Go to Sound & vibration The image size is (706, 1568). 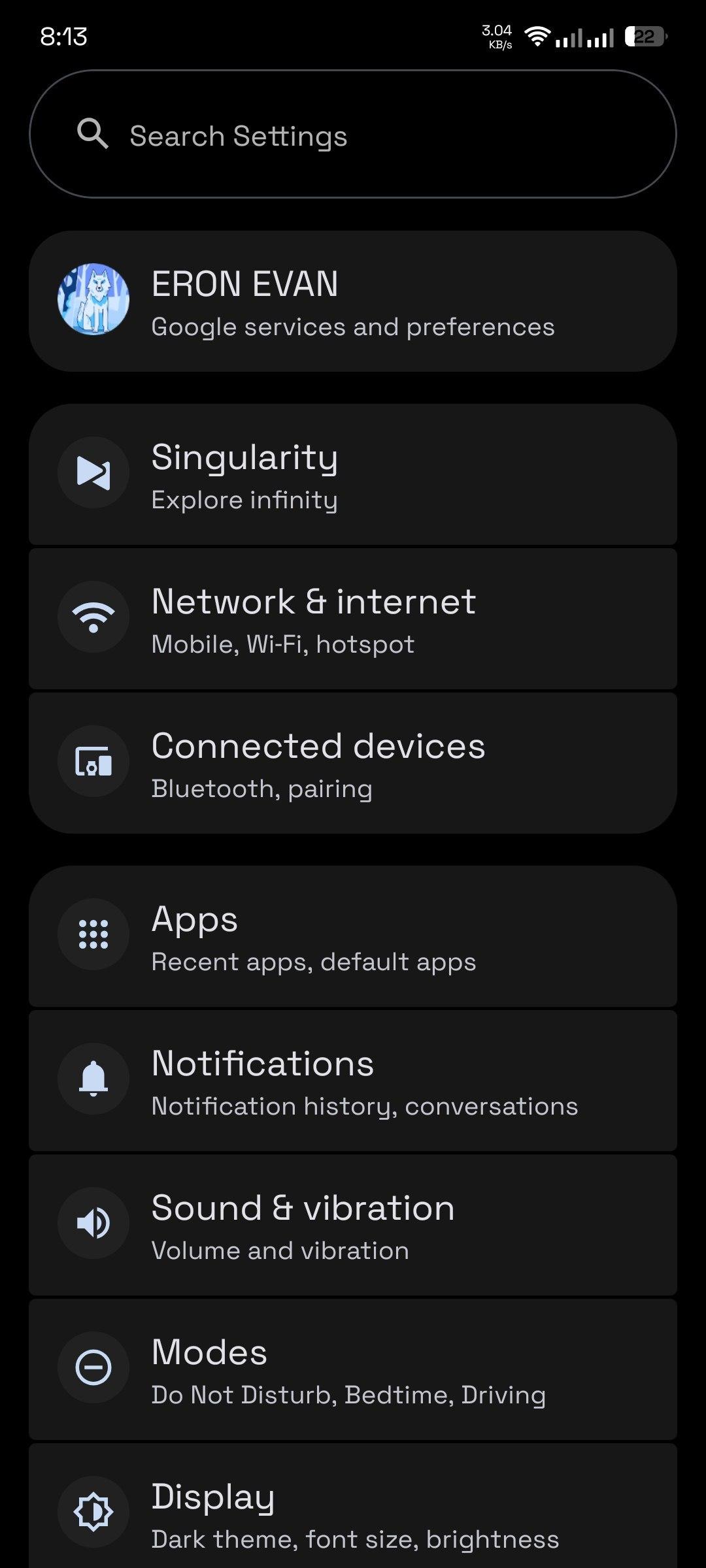tap(353, 1226)
